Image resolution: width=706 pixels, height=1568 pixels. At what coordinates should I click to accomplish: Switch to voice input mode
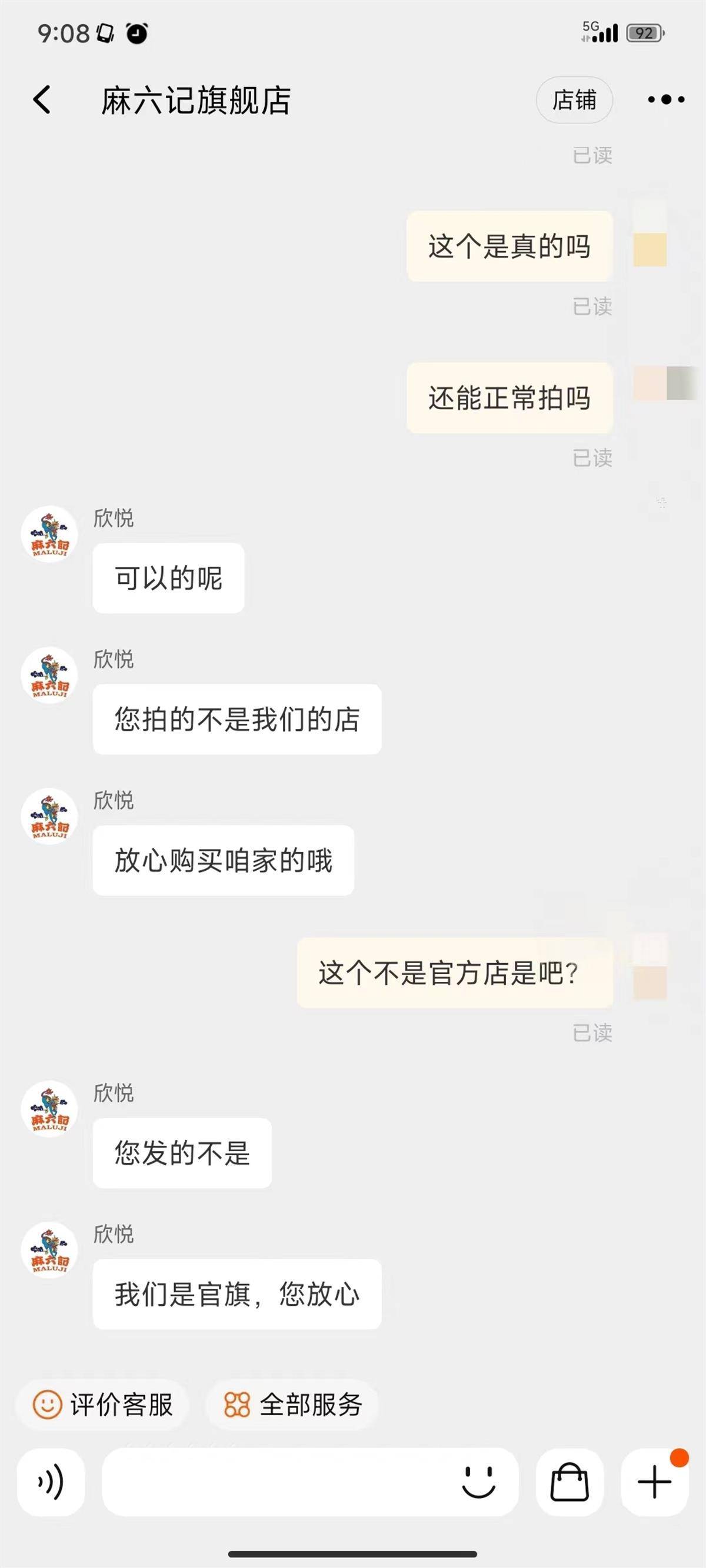pos(51,1482)
